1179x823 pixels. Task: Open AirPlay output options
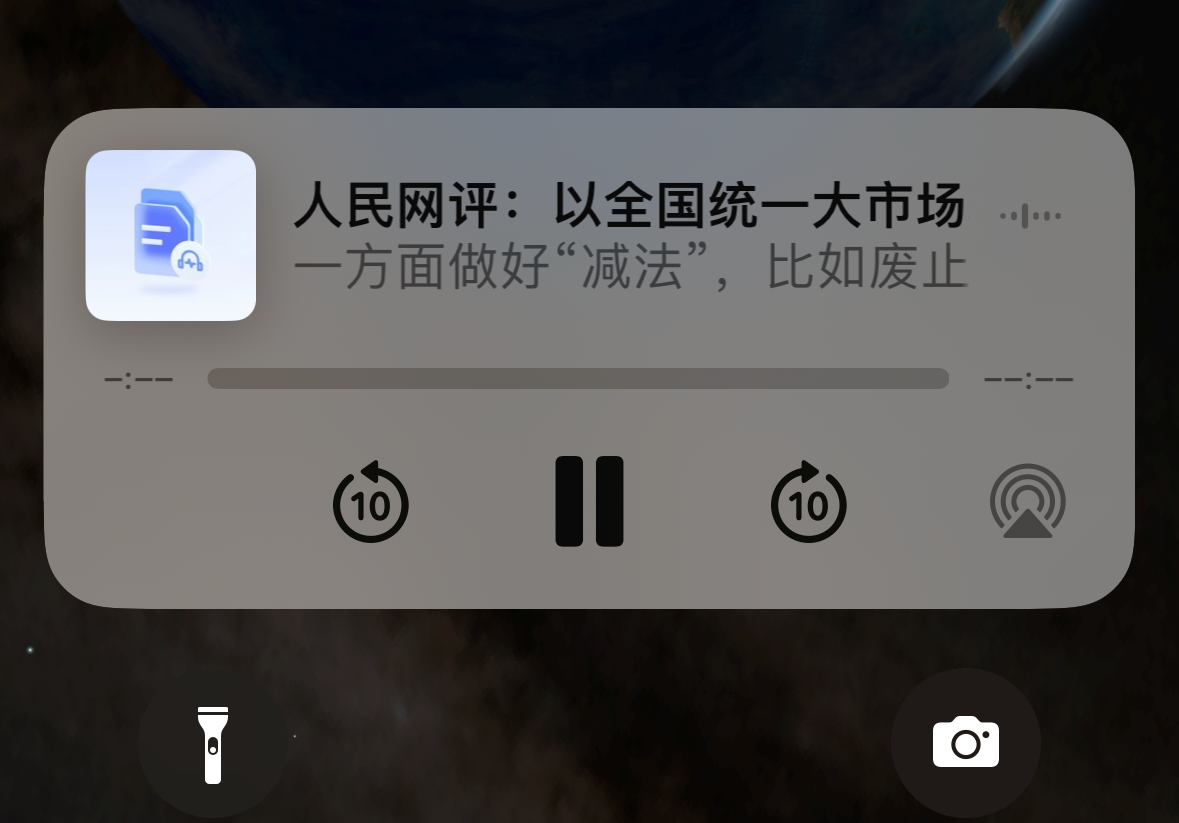tap(1027, 502)
